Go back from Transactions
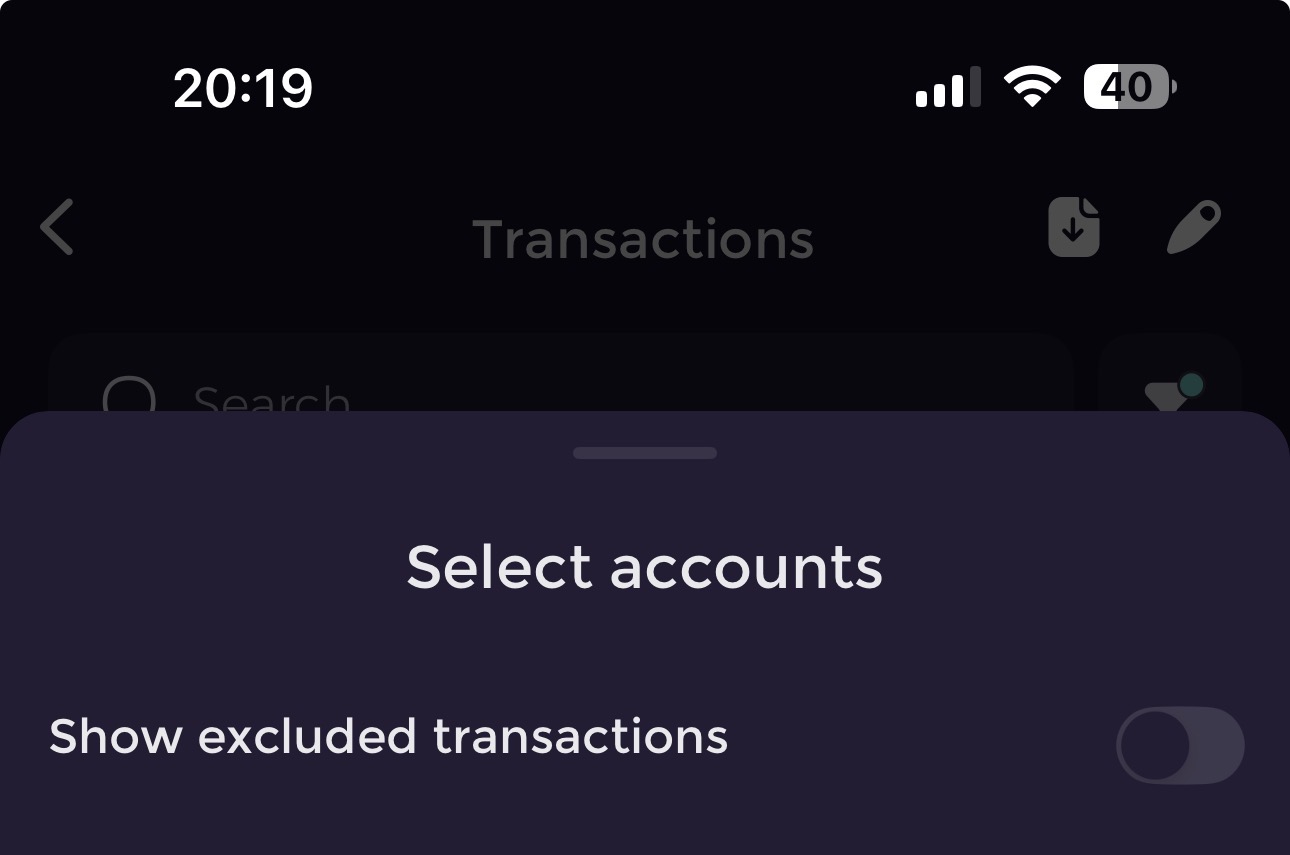The height and width of the screenshot is (855, 1290). tap(57, 227)
